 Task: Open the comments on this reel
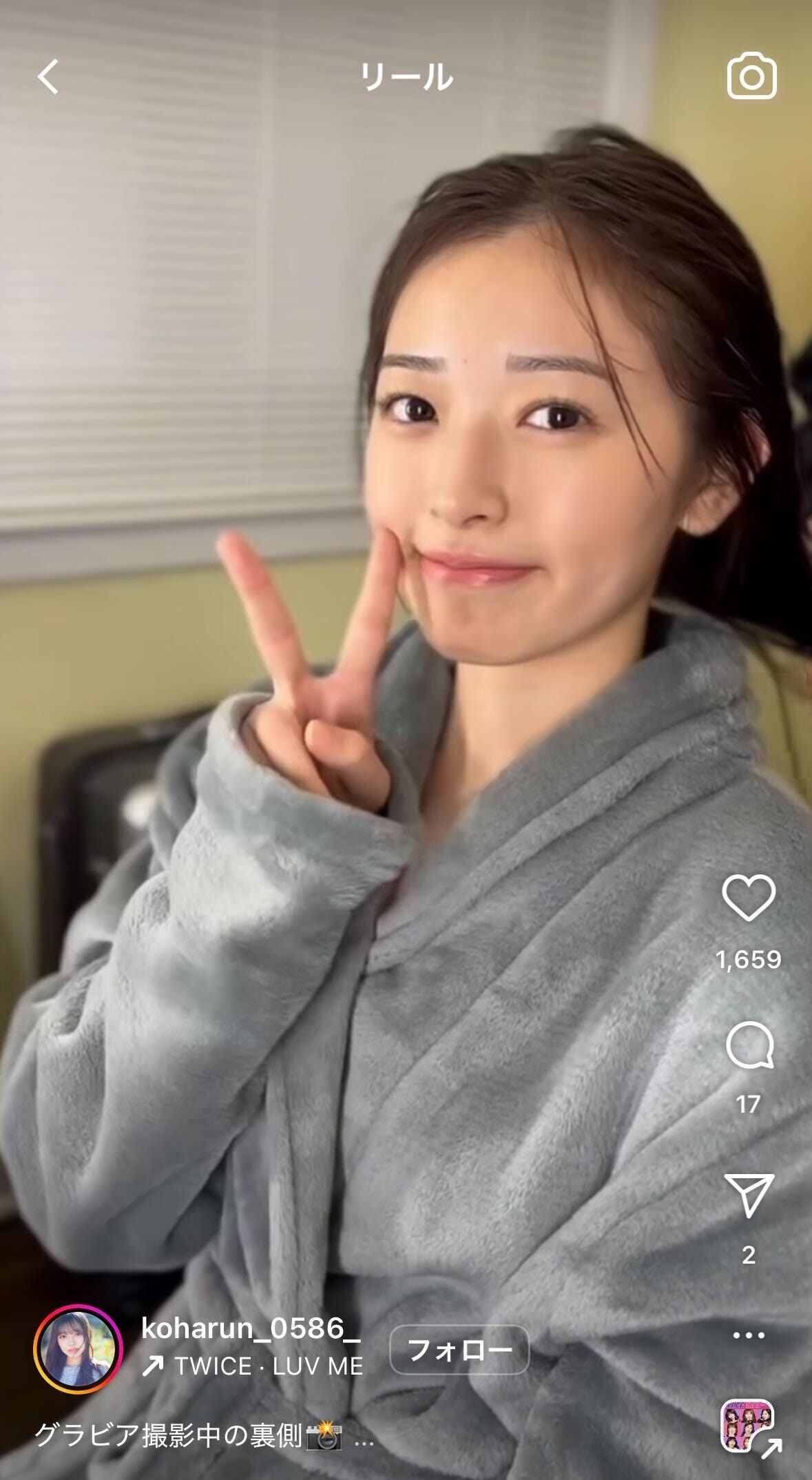point(749,1045)
